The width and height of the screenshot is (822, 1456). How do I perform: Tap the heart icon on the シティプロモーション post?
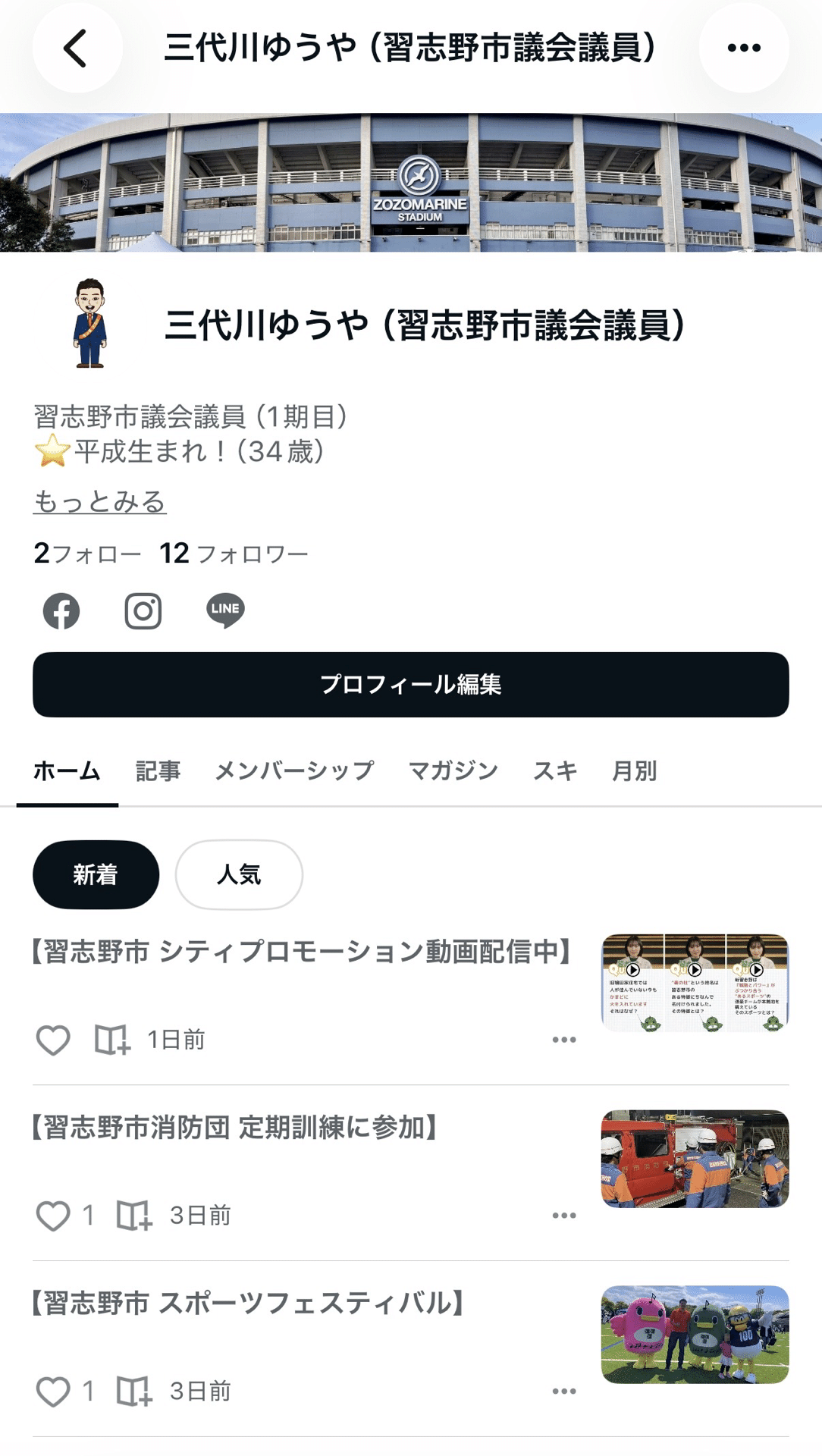(x=54, y=1040)
